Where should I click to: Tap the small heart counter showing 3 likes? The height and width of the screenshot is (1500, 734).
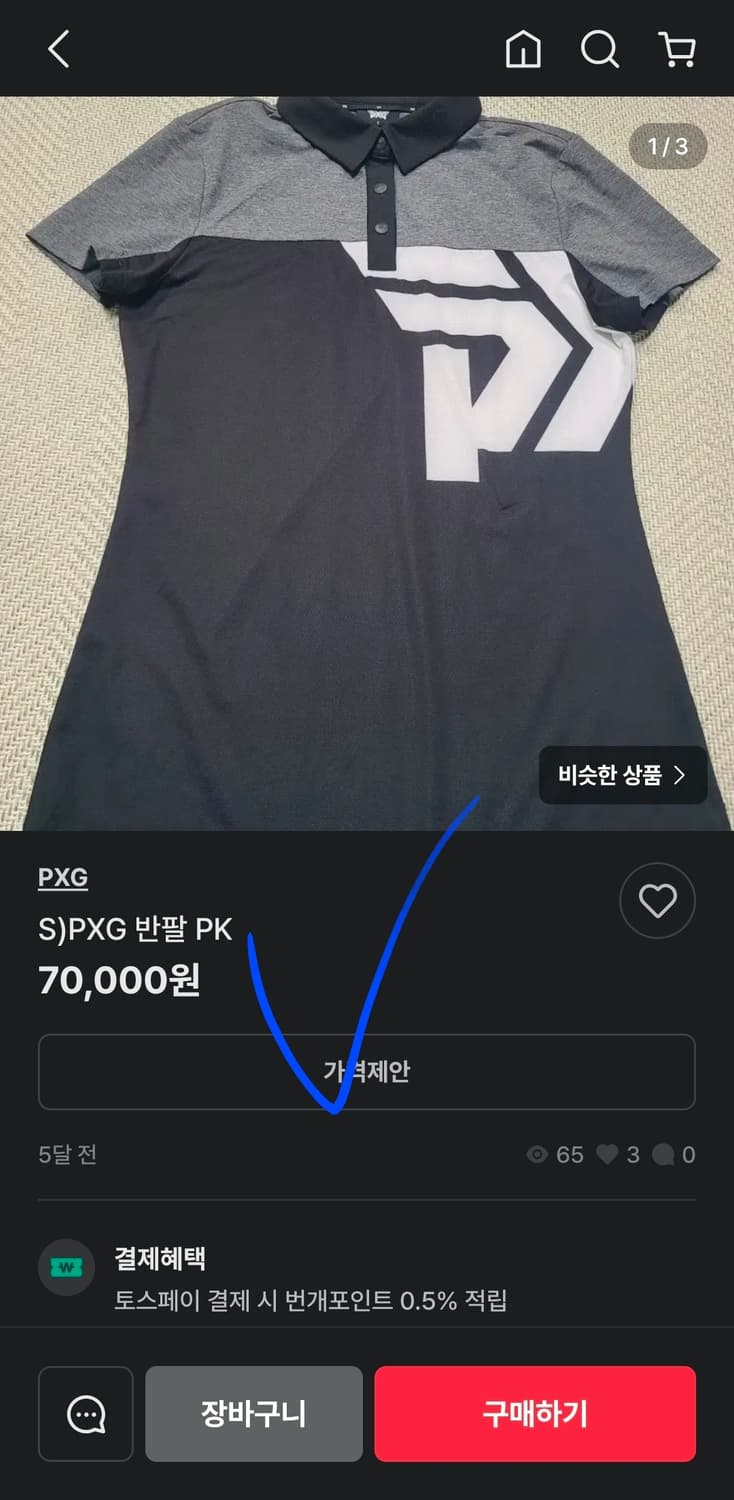(x=608, y=1154)
